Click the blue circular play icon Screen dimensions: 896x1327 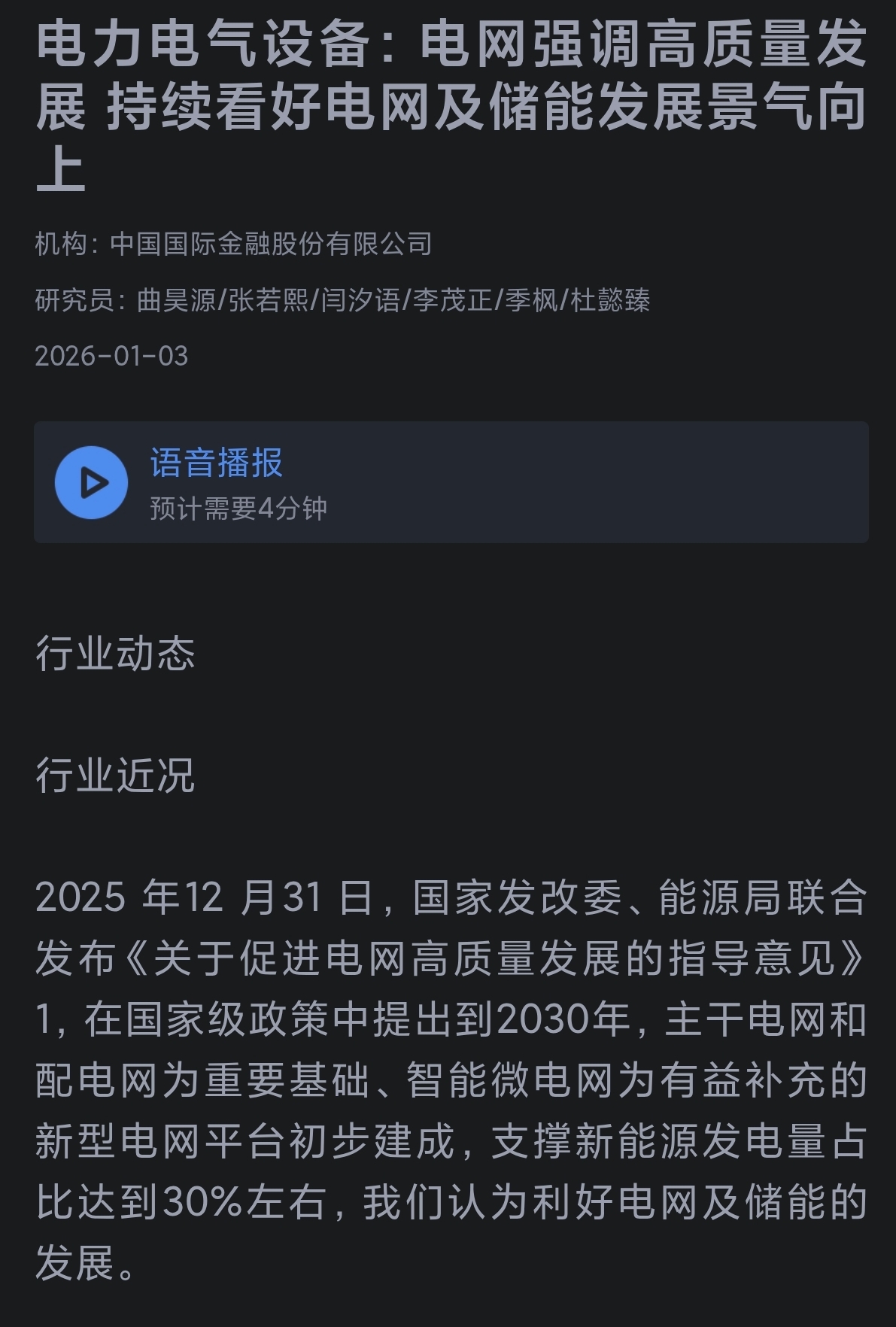click(x=93, y=482)
